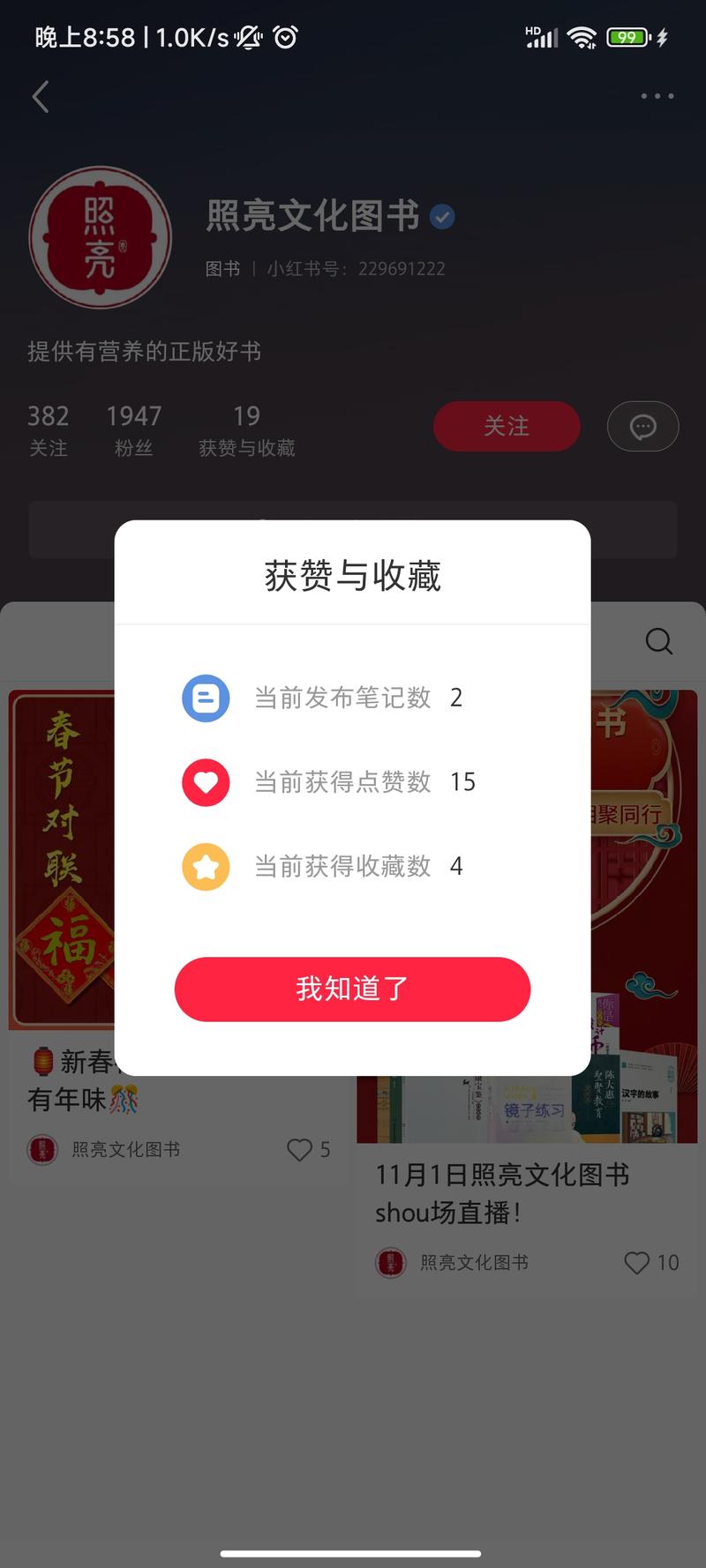Viewport: 706px width, 1568px height.
Task: Open the note count icon in dialog
Action: point(206,698)
